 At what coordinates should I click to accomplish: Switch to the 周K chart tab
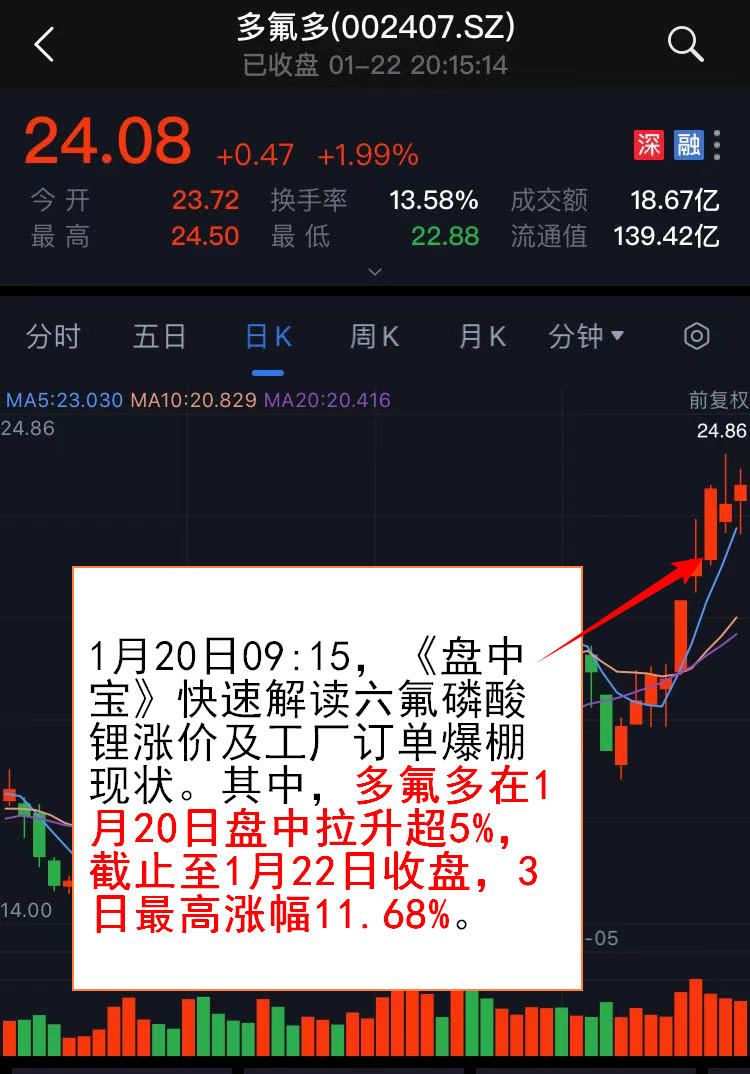tap(374, 337)
